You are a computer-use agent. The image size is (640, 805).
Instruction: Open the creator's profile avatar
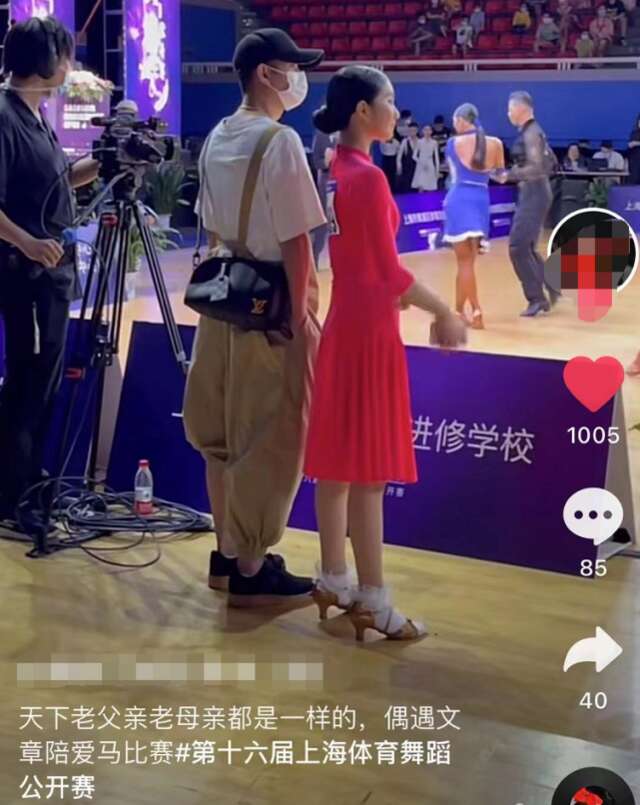[x=593, y=254]
